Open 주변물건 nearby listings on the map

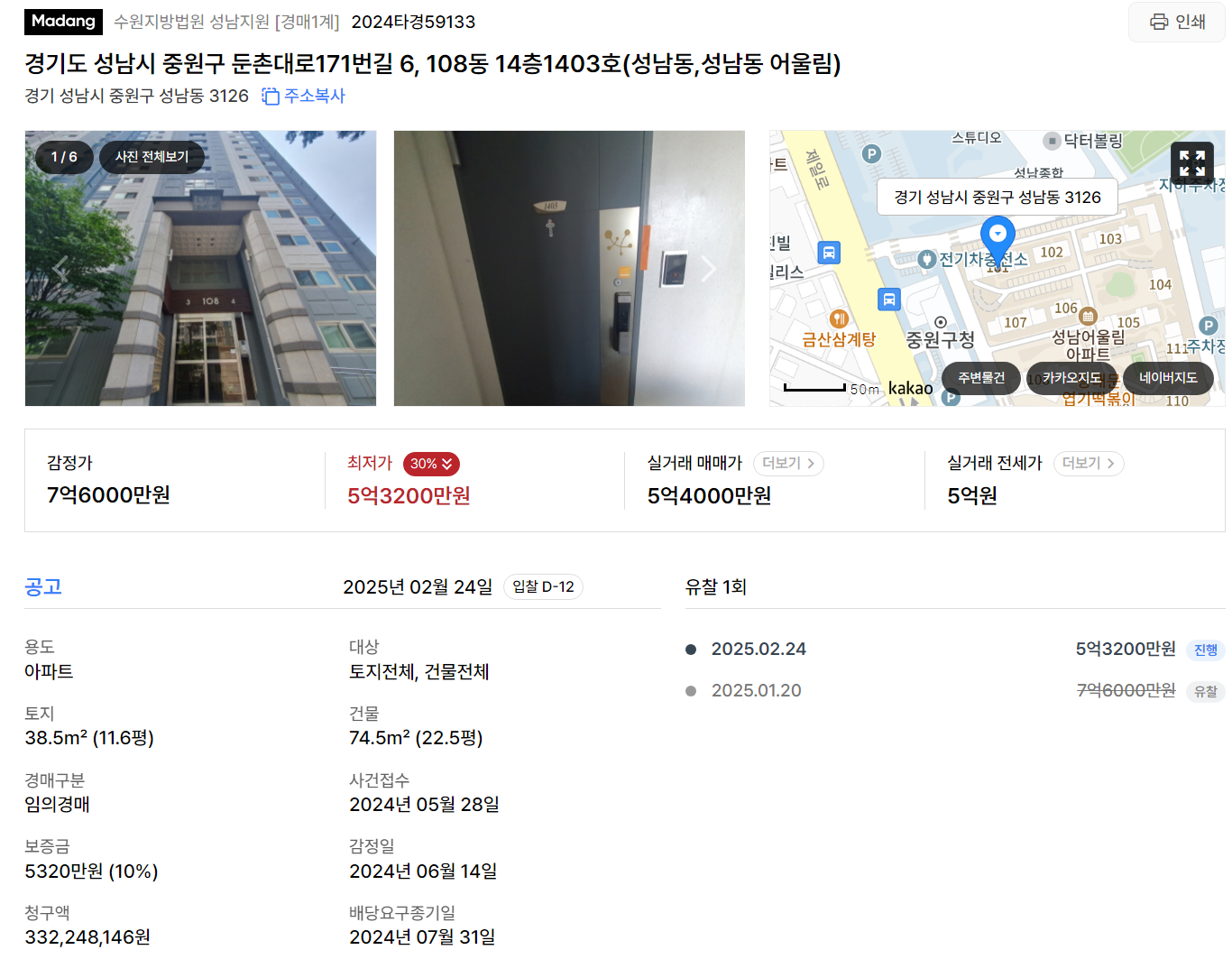click(x=980, y=378)
